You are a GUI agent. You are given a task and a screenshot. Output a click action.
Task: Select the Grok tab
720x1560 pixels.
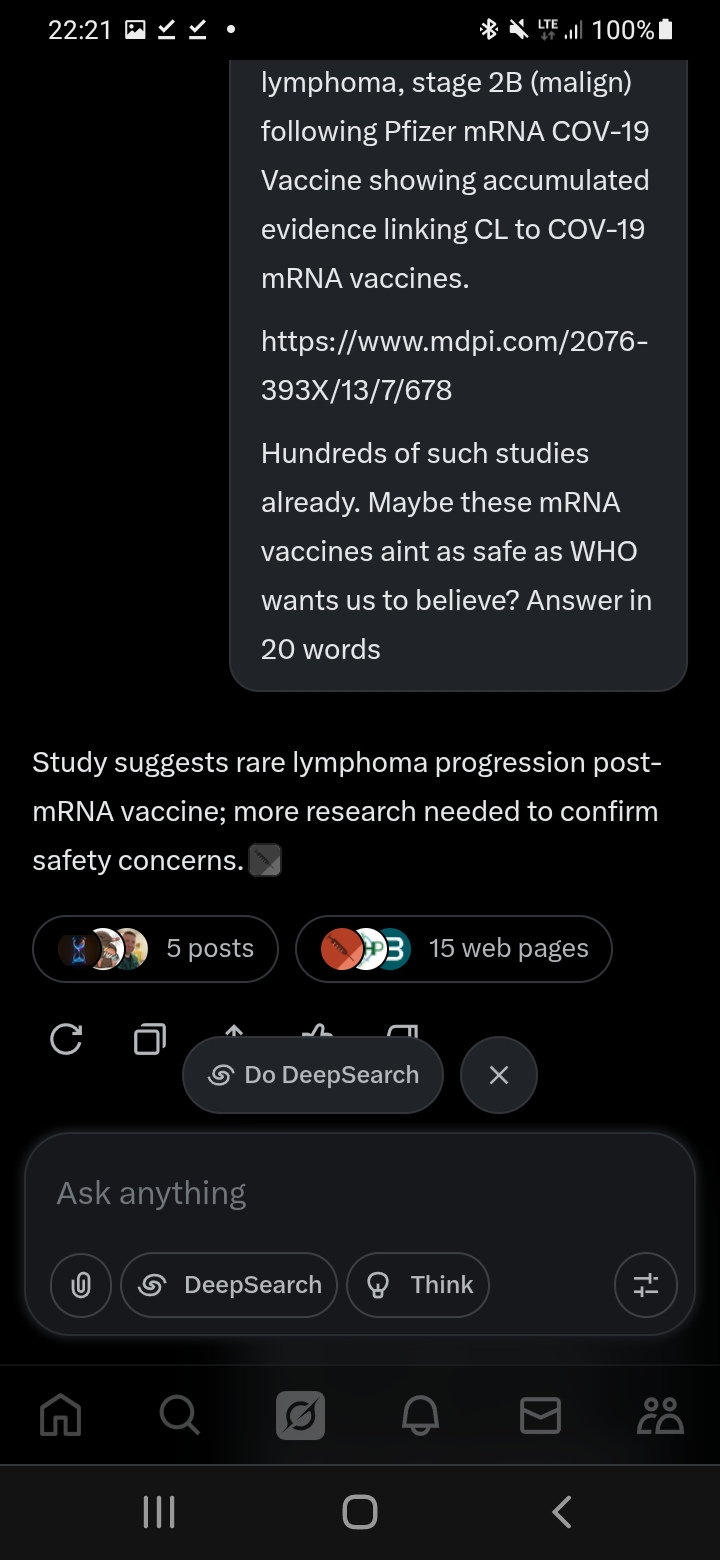pos(300,1415)
